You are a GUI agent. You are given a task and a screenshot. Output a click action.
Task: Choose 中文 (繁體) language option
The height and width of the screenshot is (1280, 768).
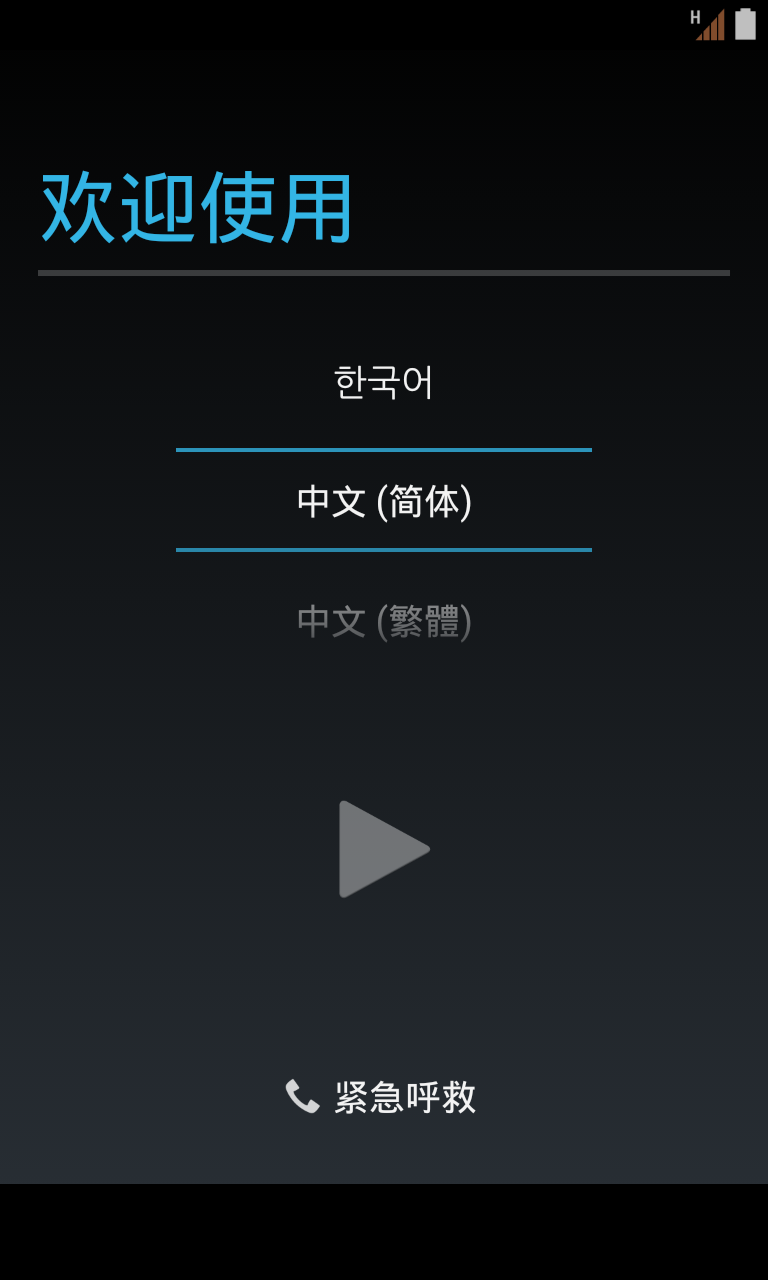click(384, 622)
